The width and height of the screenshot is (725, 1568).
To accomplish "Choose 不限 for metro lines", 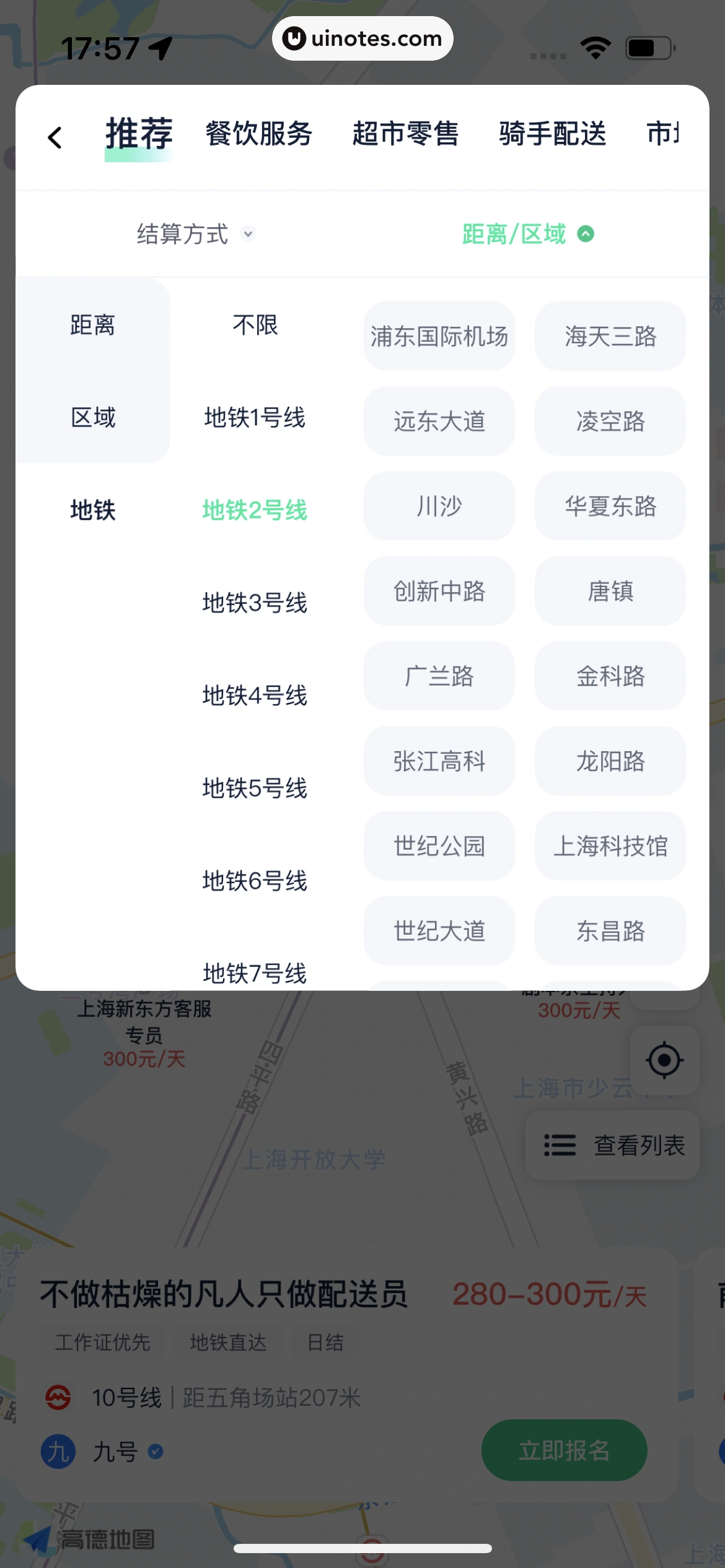I will pyautogui.click(x=255, y=324).
